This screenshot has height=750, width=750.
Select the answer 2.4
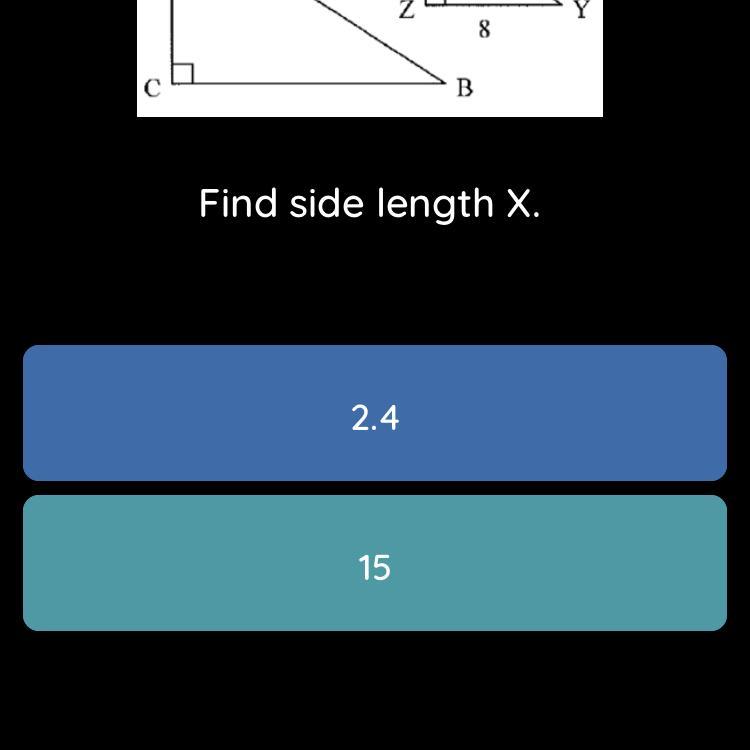coord(375,413)
